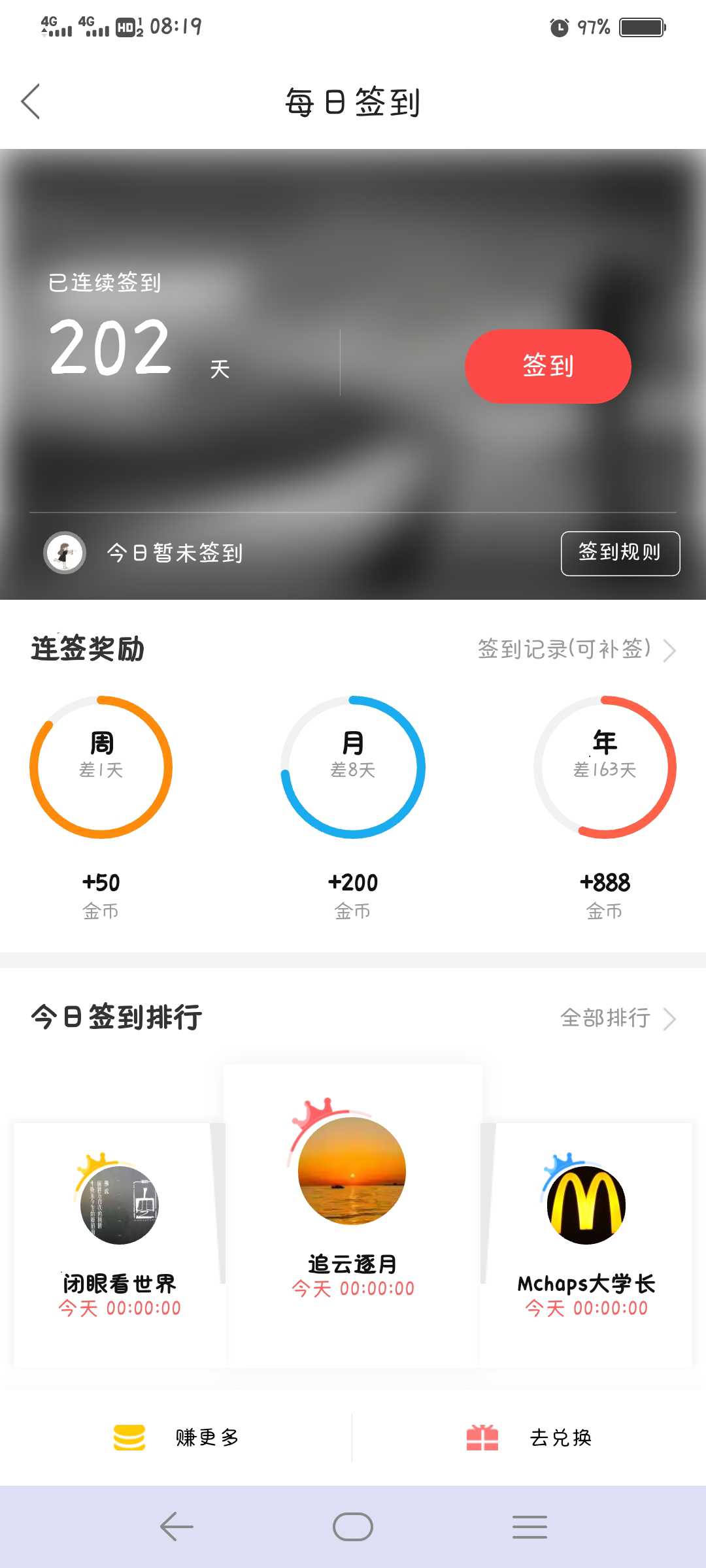Open the system recent apps menu
The height and width of the screenshot is (1568, 706).
(x=529, y=1527)
